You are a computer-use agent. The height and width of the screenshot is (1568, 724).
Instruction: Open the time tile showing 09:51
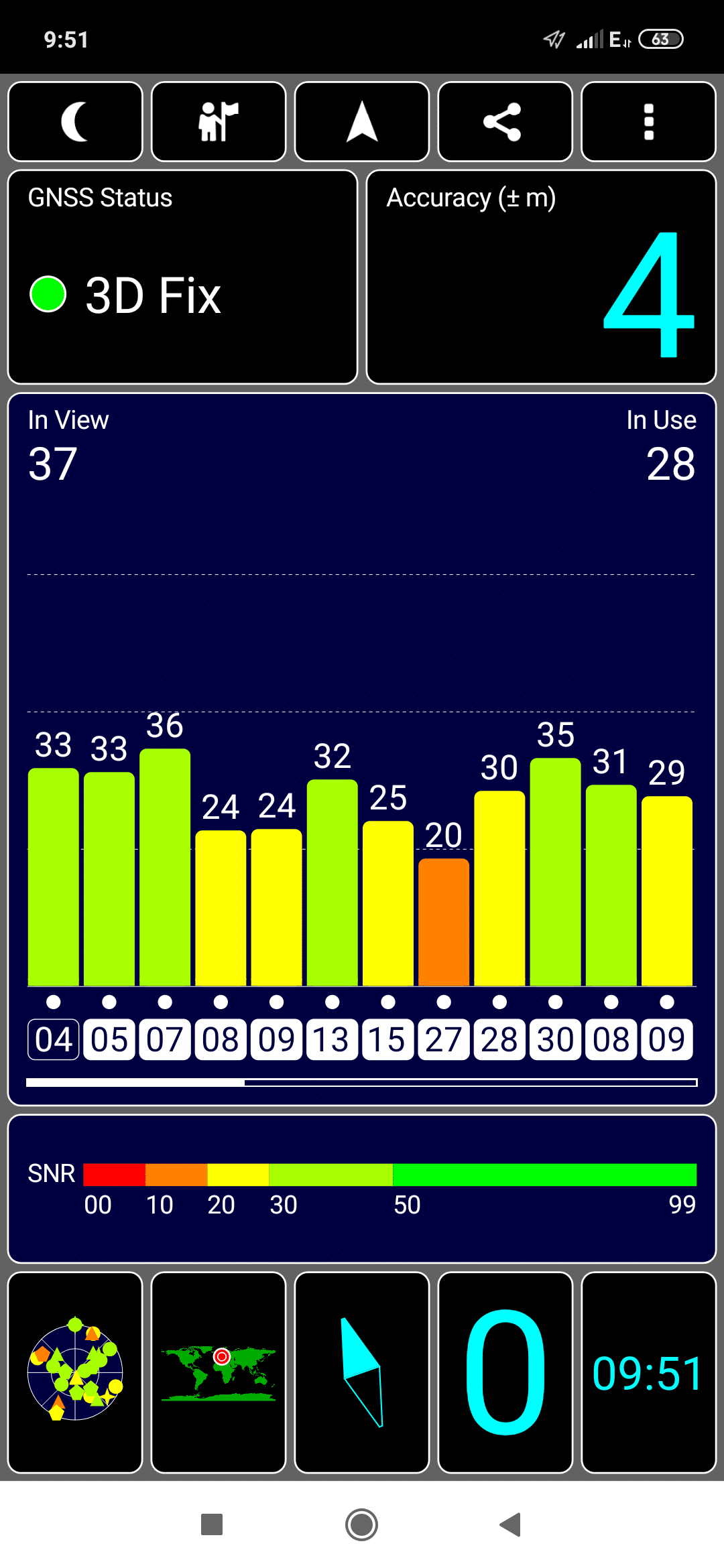click(x=648, y=1372)
